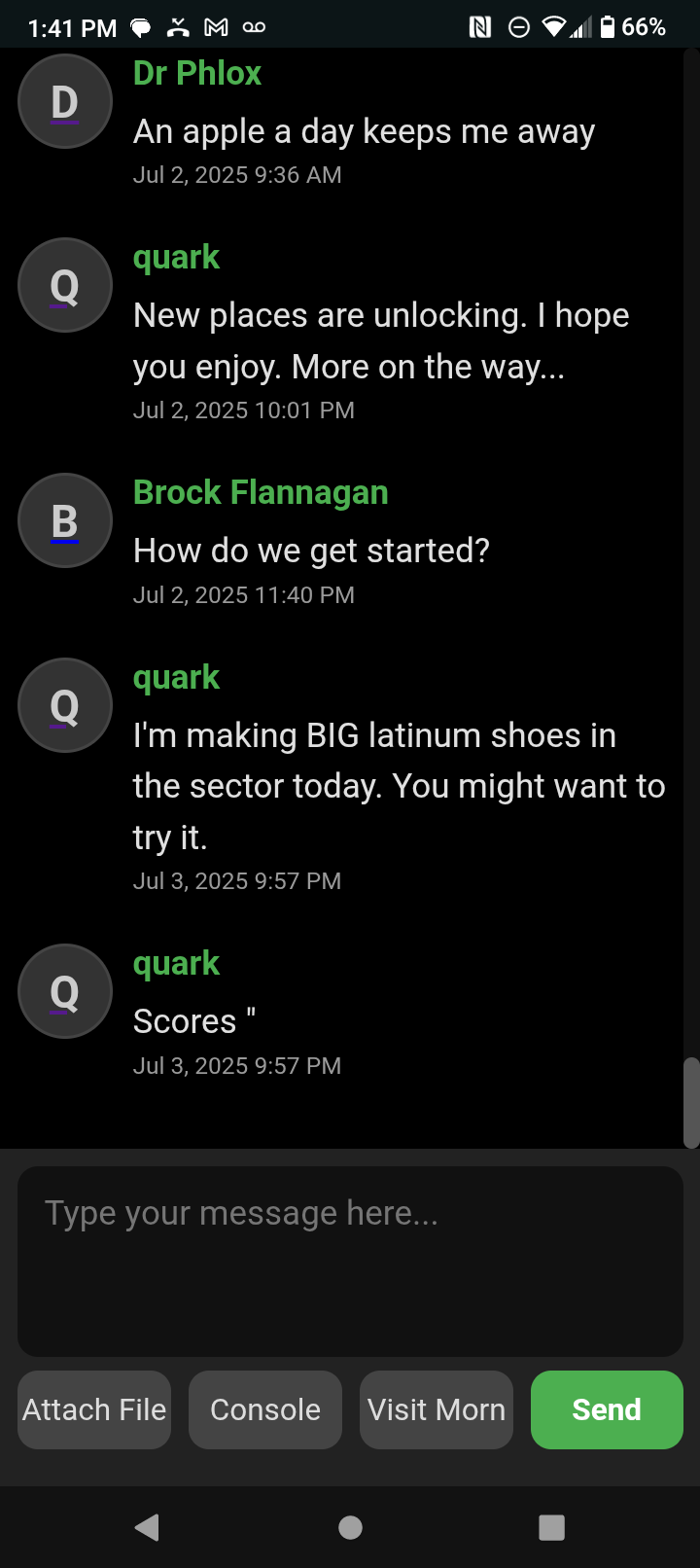
Task: Send the message
Action: pyautogui.click(x=607, y=1409)
